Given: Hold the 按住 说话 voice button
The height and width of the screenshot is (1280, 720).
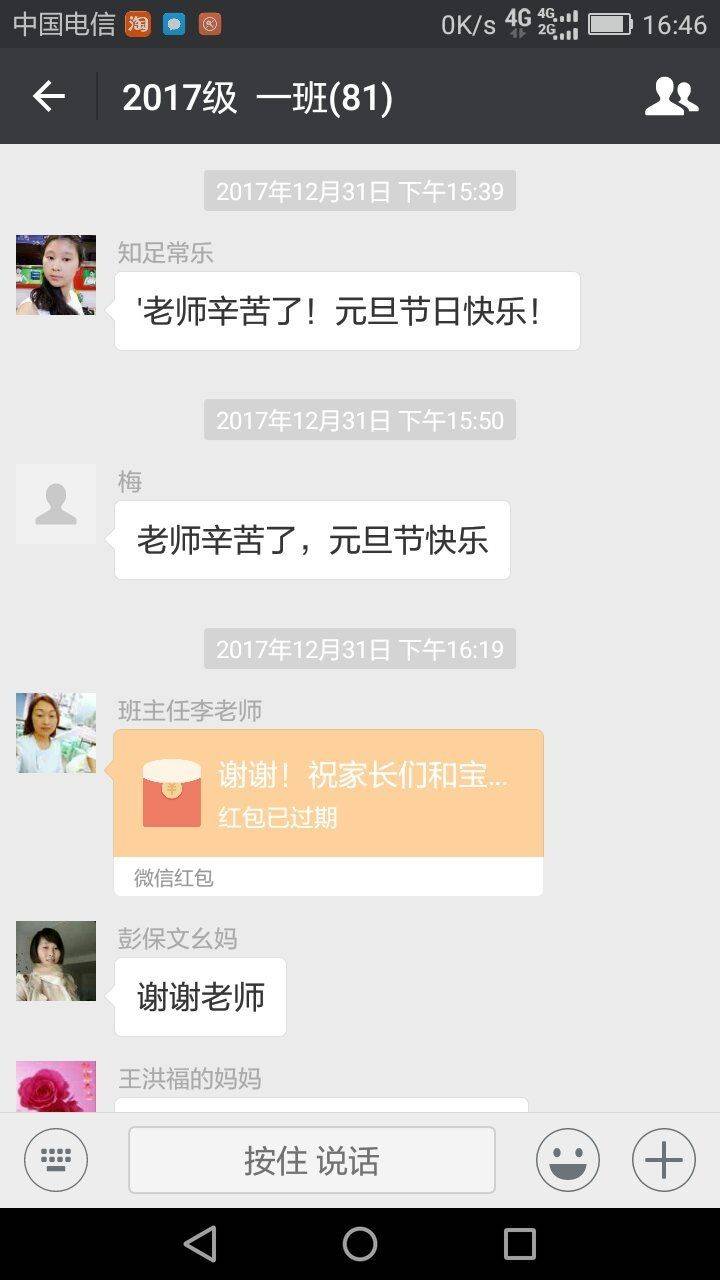Looking at the screenshot, I should point(312,1160).
